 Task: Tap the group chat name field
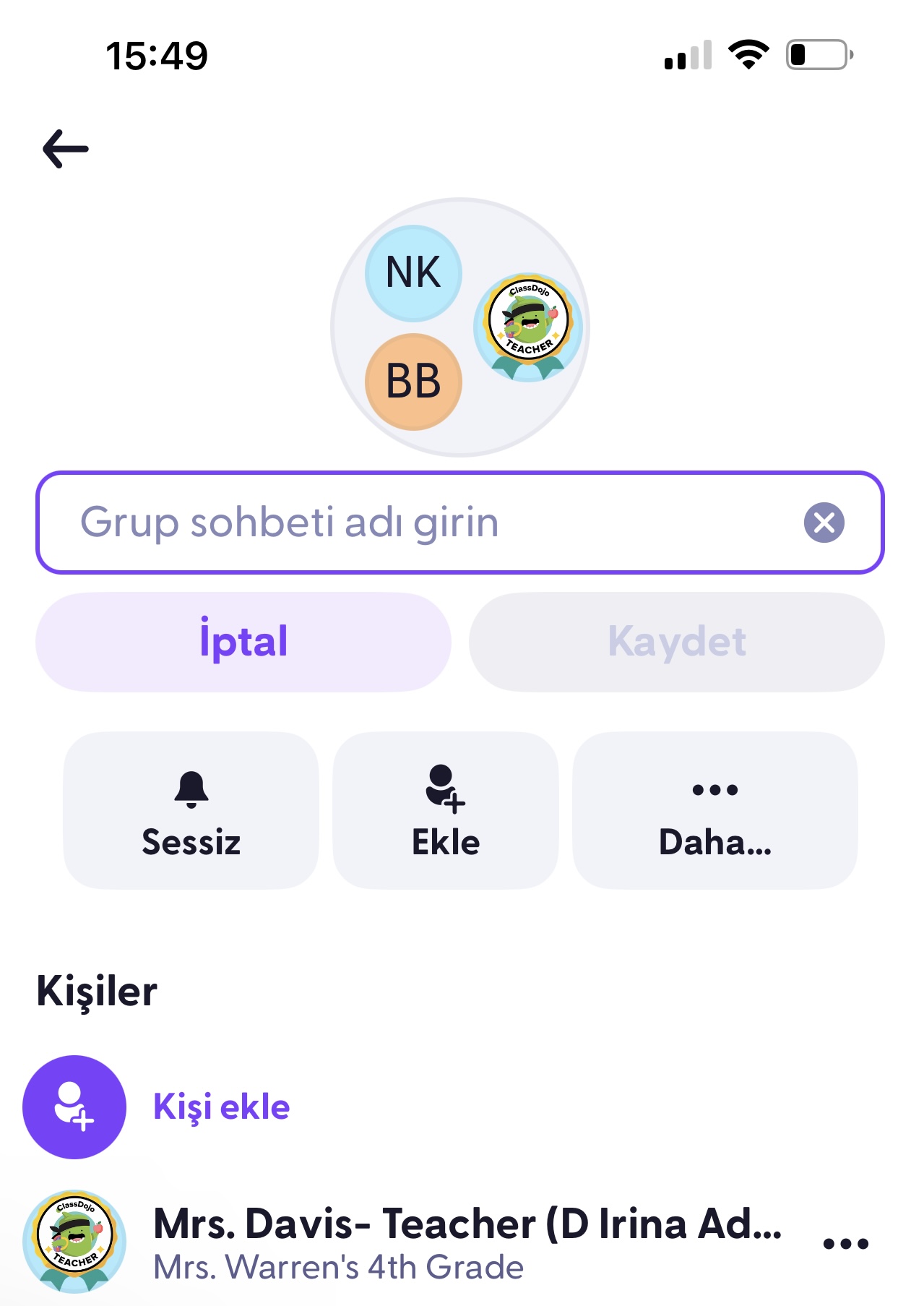tap(419, 522)
